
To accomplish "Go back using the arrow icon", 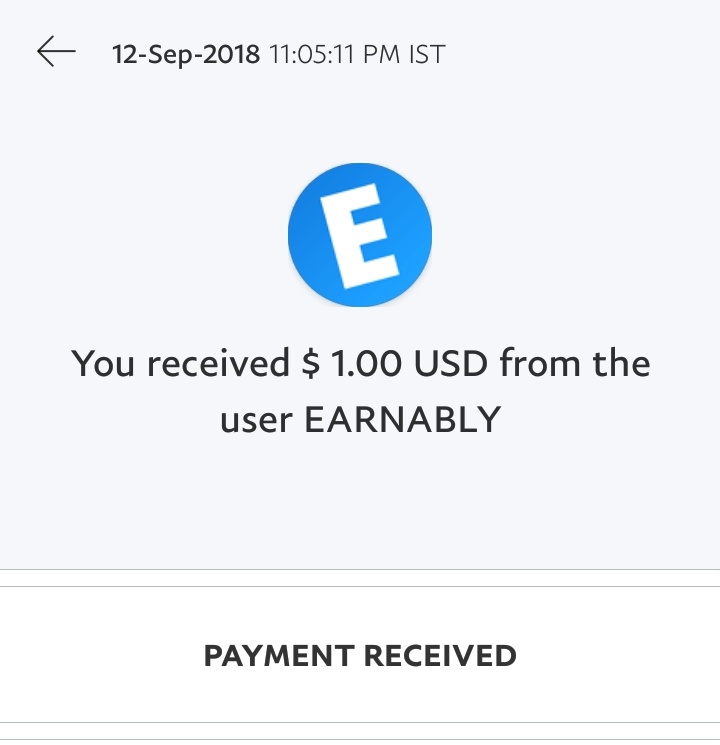I will pyautogui.click(x=56, y=52).
